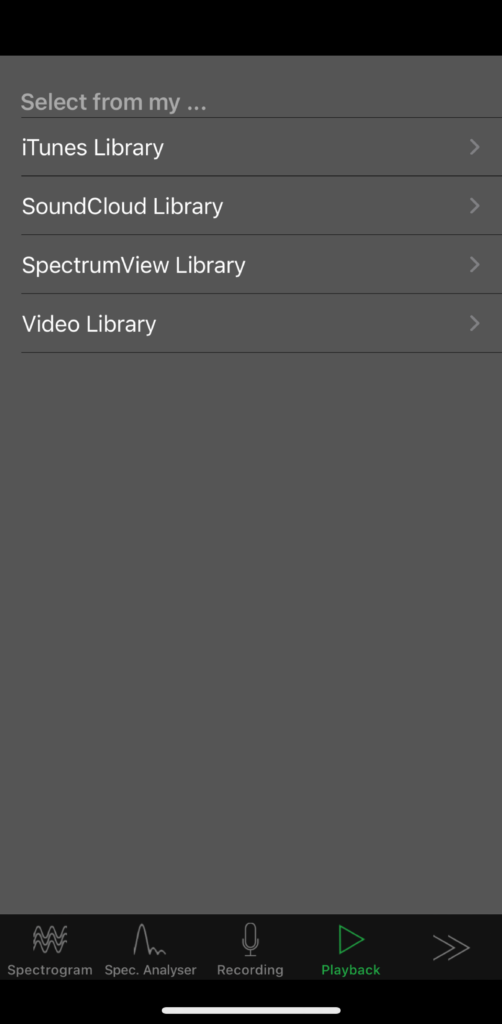Go to the Spec. Analyser tab
This screenshot has width=502, height=1024.
(150, 949)
